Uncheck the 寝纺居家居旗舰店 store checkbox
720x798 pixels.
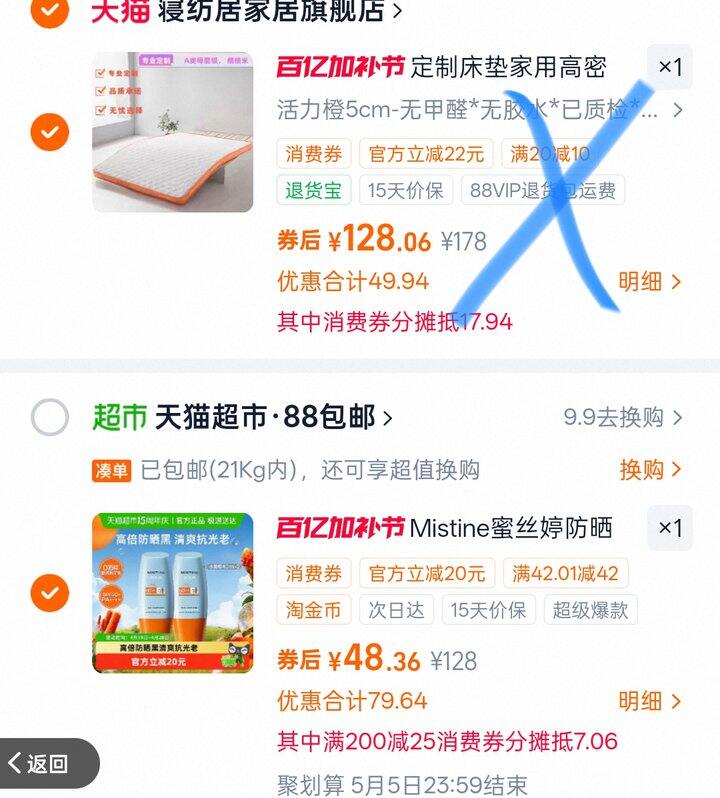50,10
